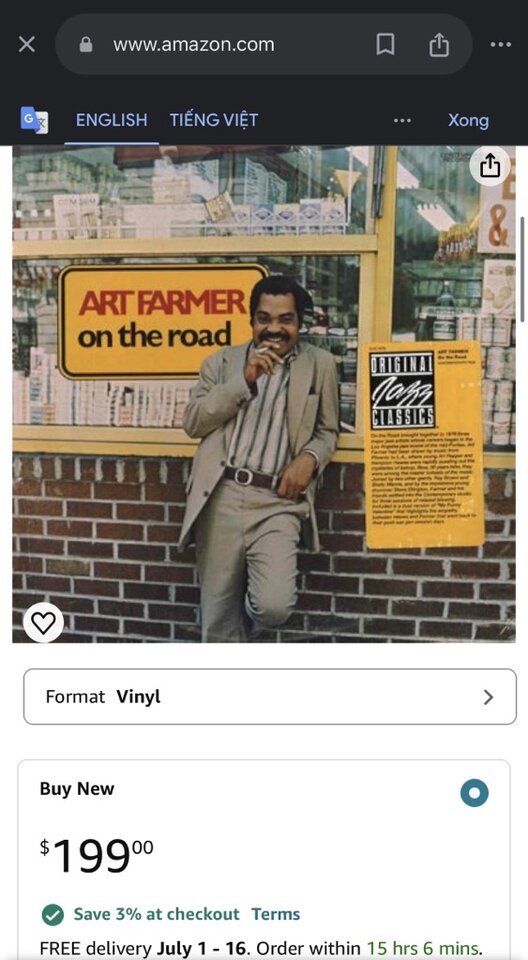
Task: Bookmark this page in the browser
Action: point(385,44)
